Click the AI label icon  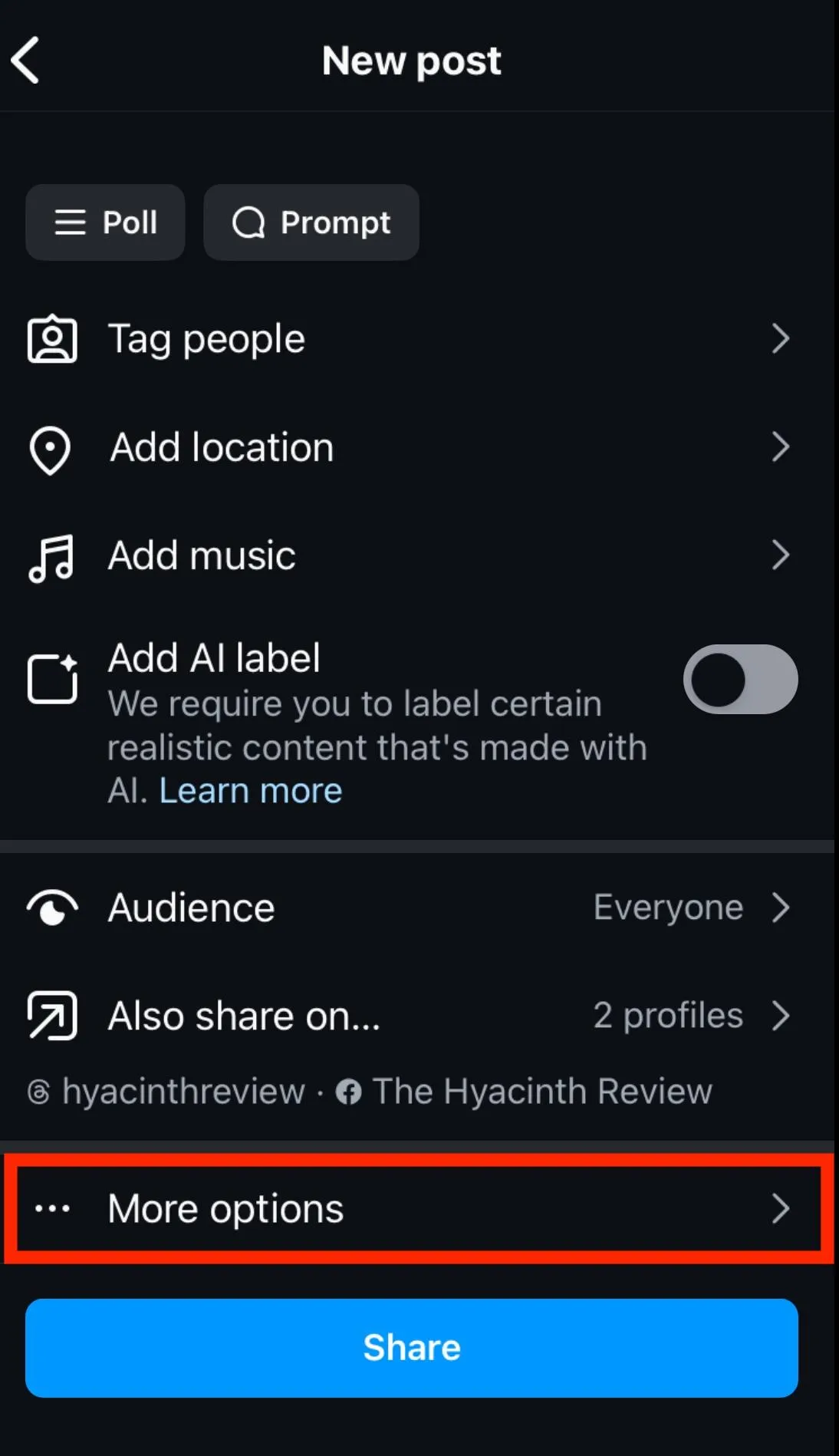(x=52, y=678)
